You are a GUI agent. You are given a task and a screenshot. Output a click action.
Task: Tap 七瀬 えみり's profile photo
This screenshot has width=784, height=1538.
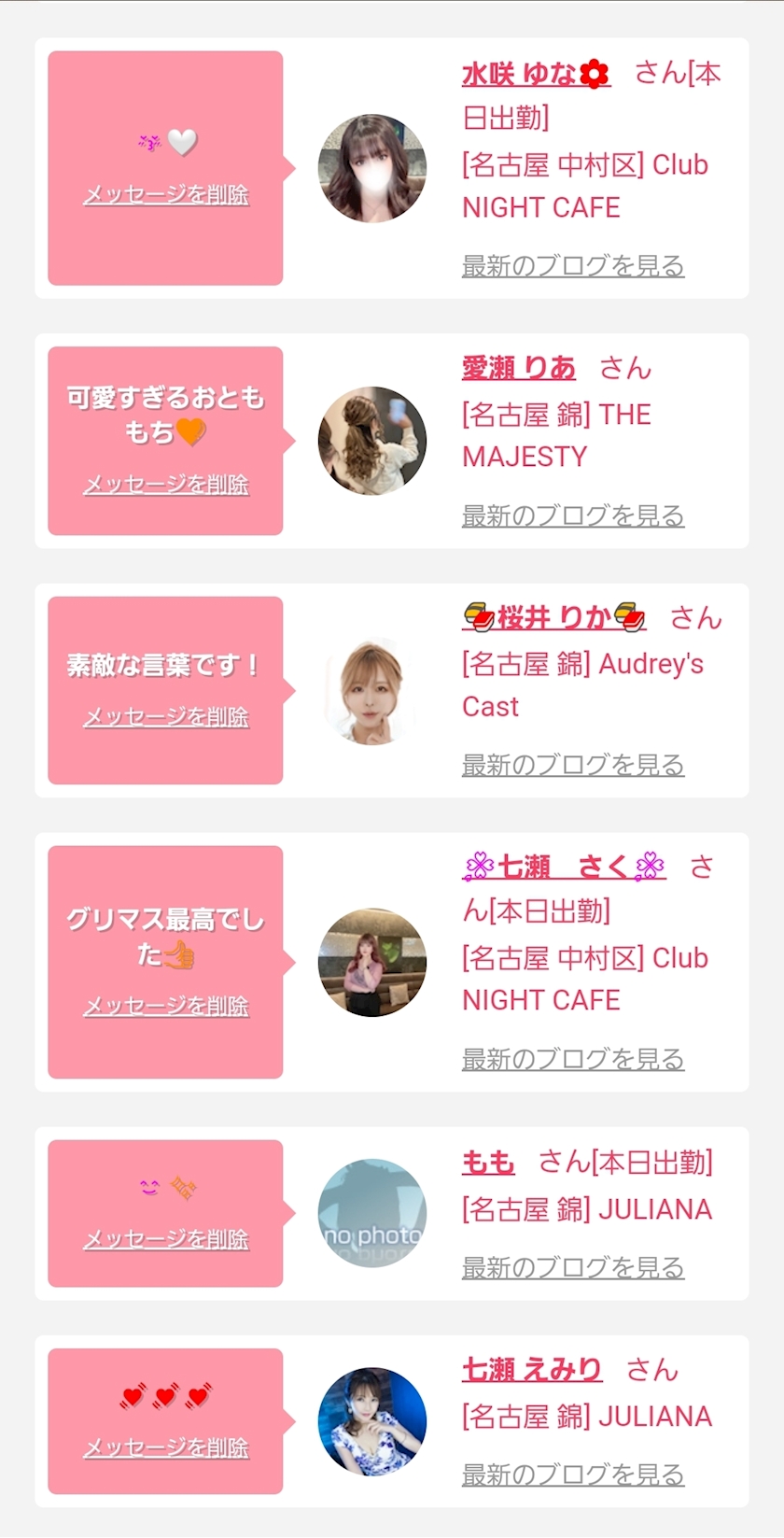372,1421
